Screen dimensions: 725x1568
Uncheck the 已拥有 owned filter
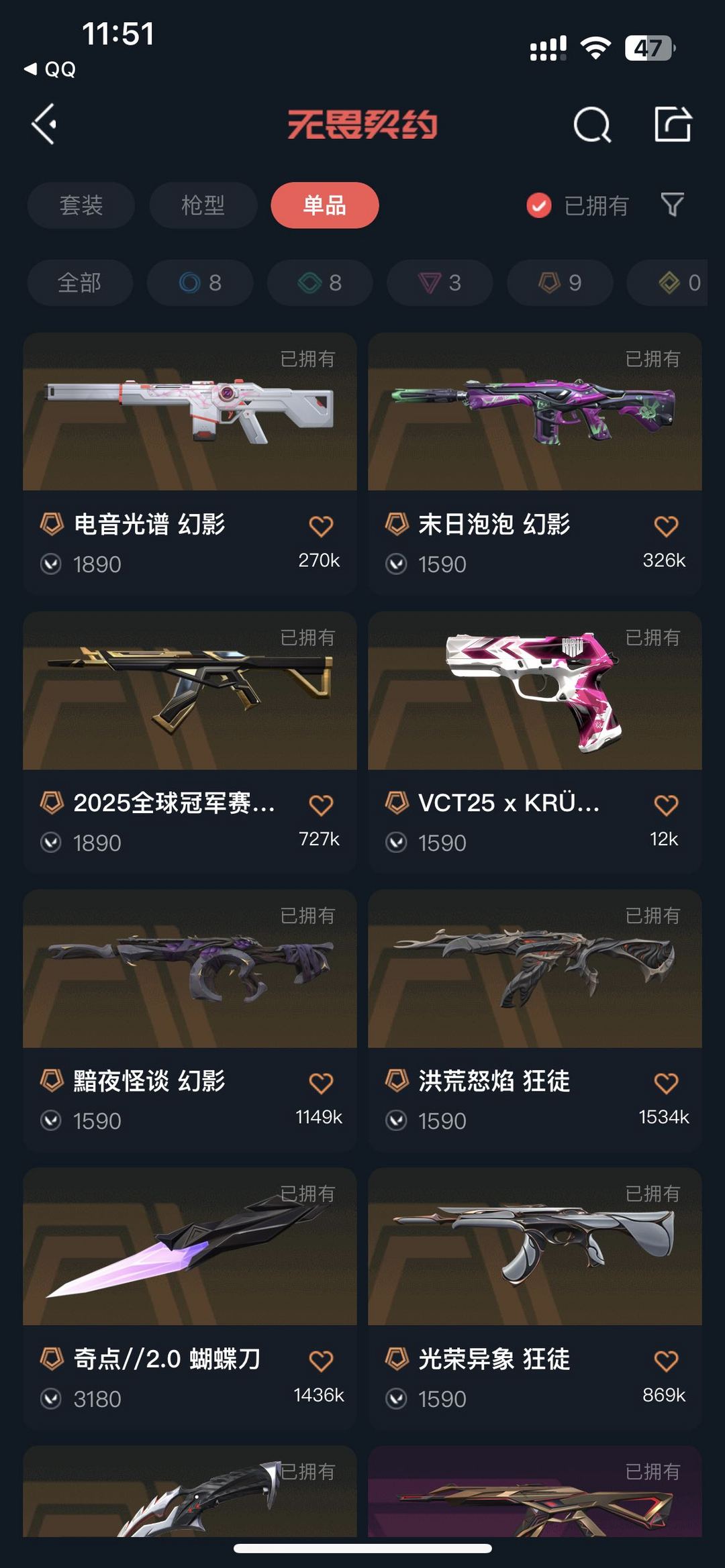(539, 206)
